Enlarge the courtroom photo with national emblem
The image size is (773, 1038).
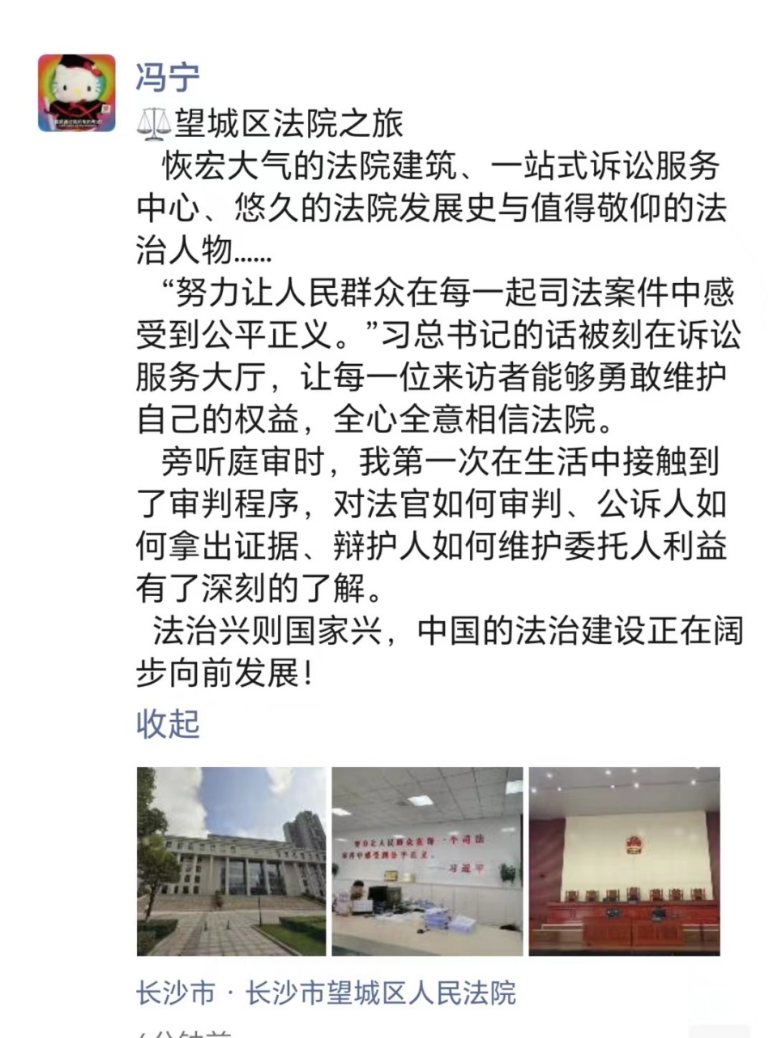[624, 861]
